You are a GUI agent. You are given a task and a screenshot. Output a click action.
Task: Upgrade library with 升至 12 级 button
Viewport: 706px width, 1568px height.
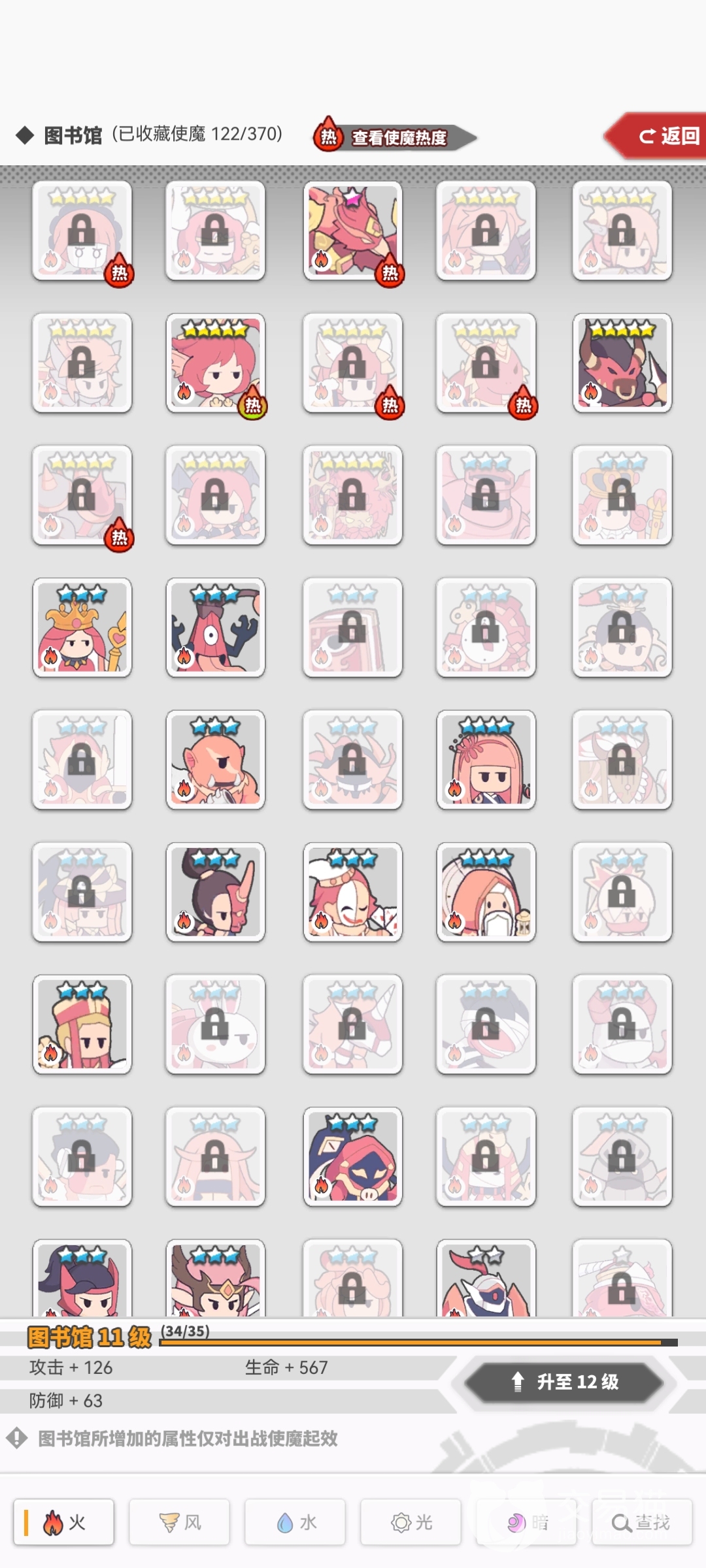pyautogui.click(x=564, y=1381)
